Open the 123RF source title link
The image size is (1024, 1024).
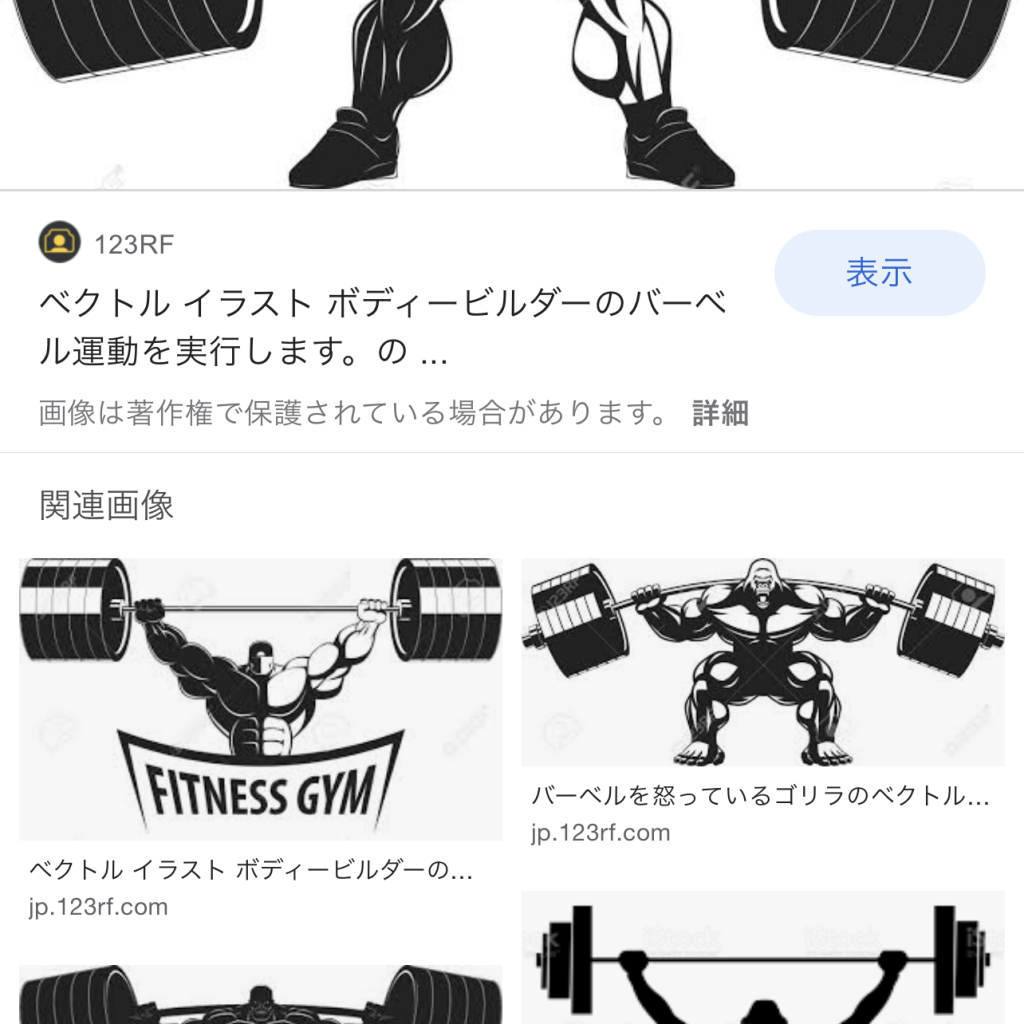coord(380,327)
